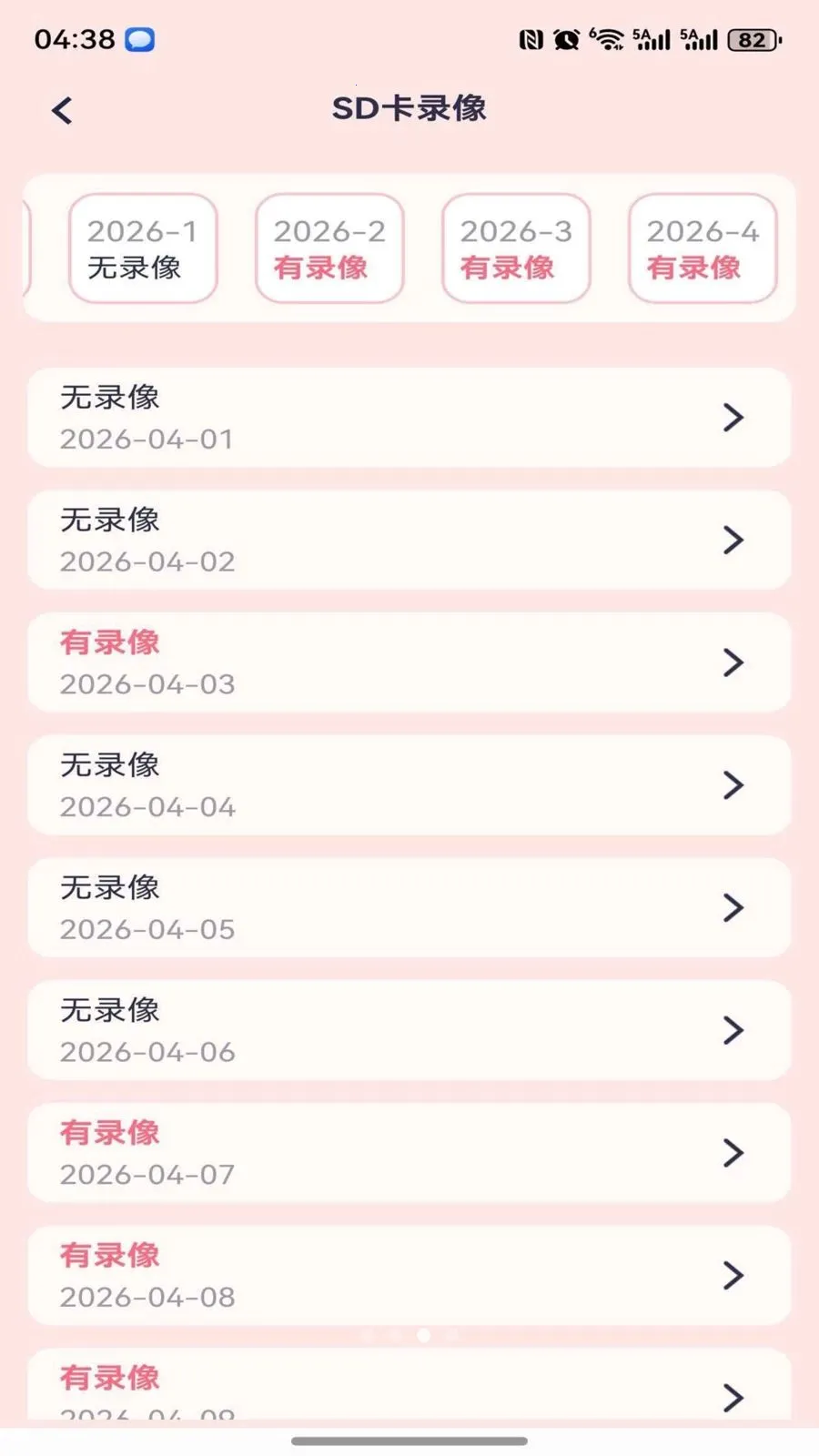The image size is (819, 1456).
Task: Tap the active page indicator dot
Action: [422, 1336]
